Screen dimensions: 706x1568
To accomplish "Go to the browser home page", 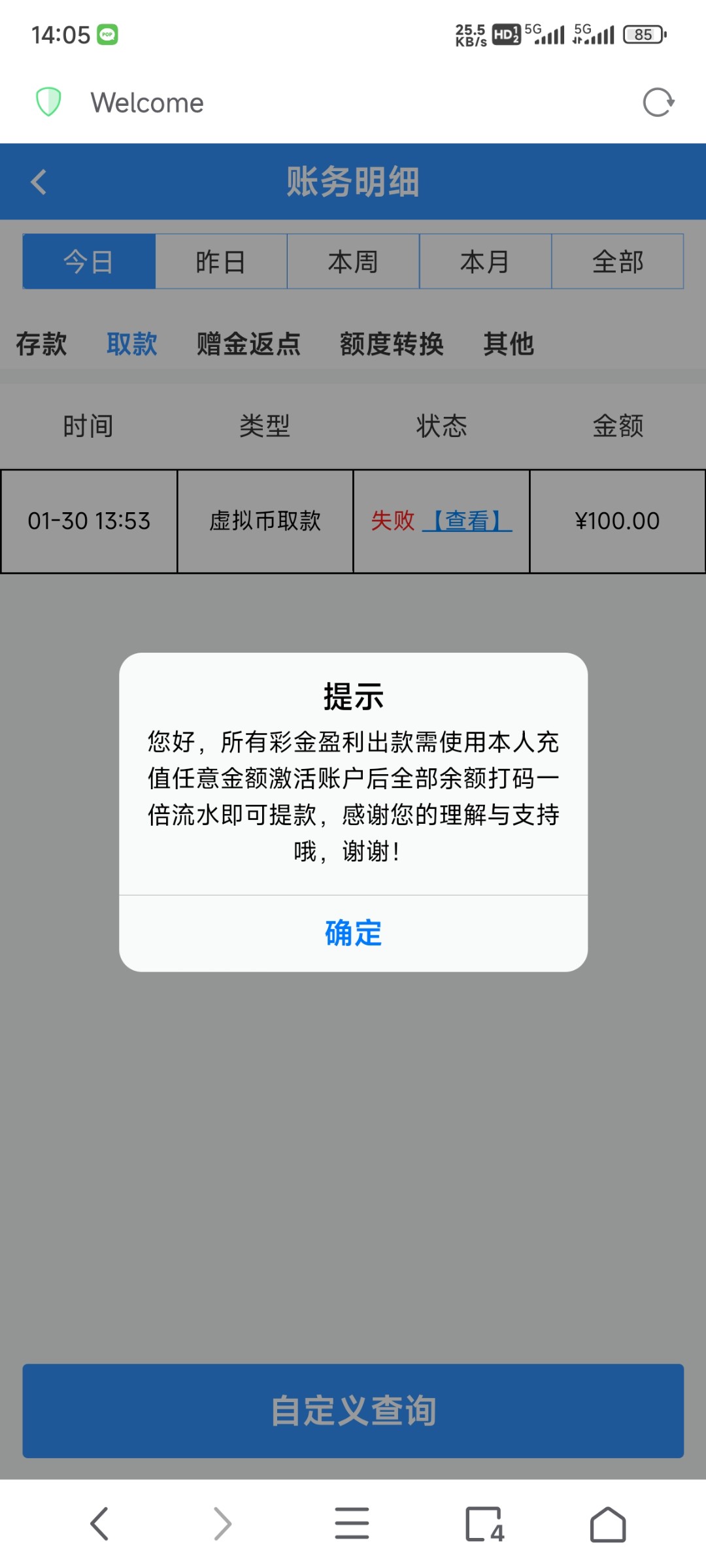I will [x=608, y=1524].
